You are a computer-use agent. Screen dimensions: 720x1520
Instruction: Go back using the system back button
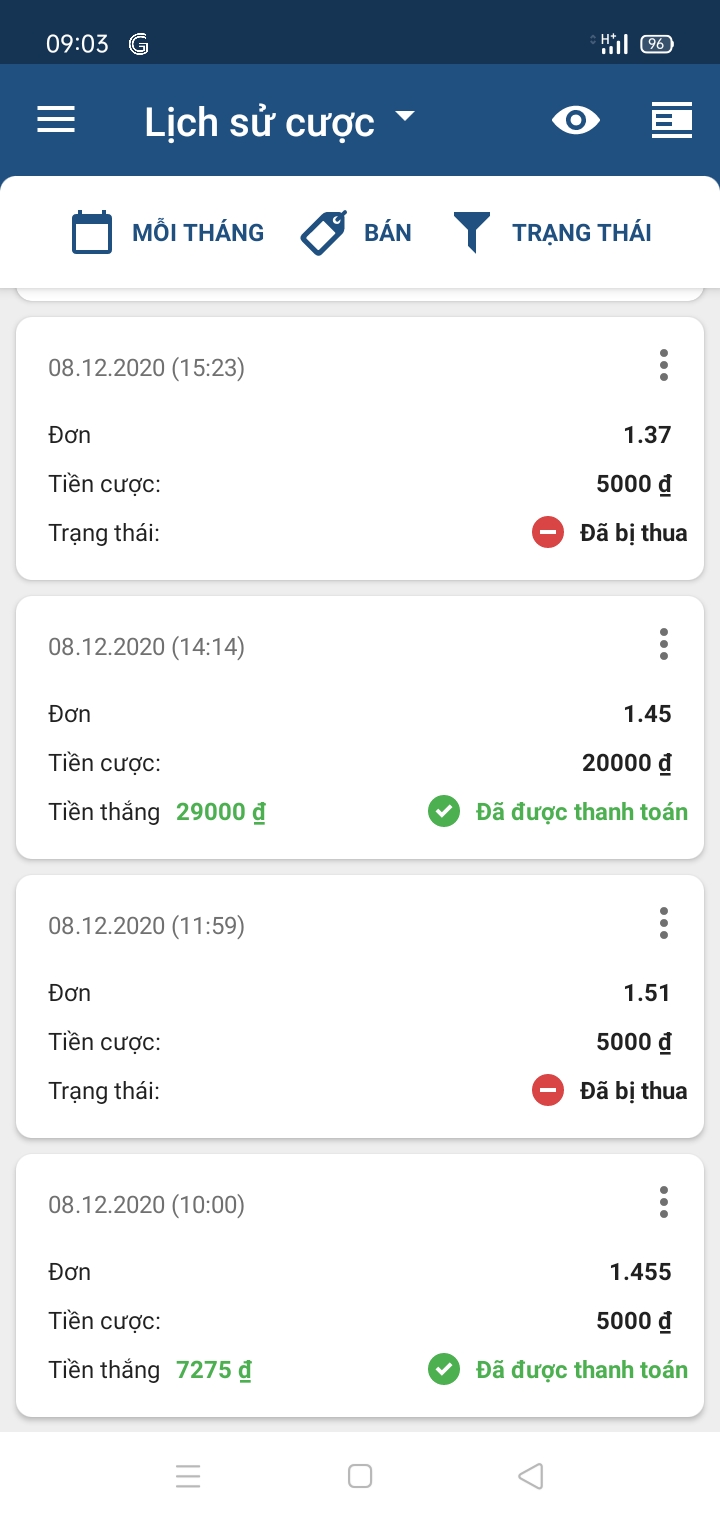point(531,1476)
